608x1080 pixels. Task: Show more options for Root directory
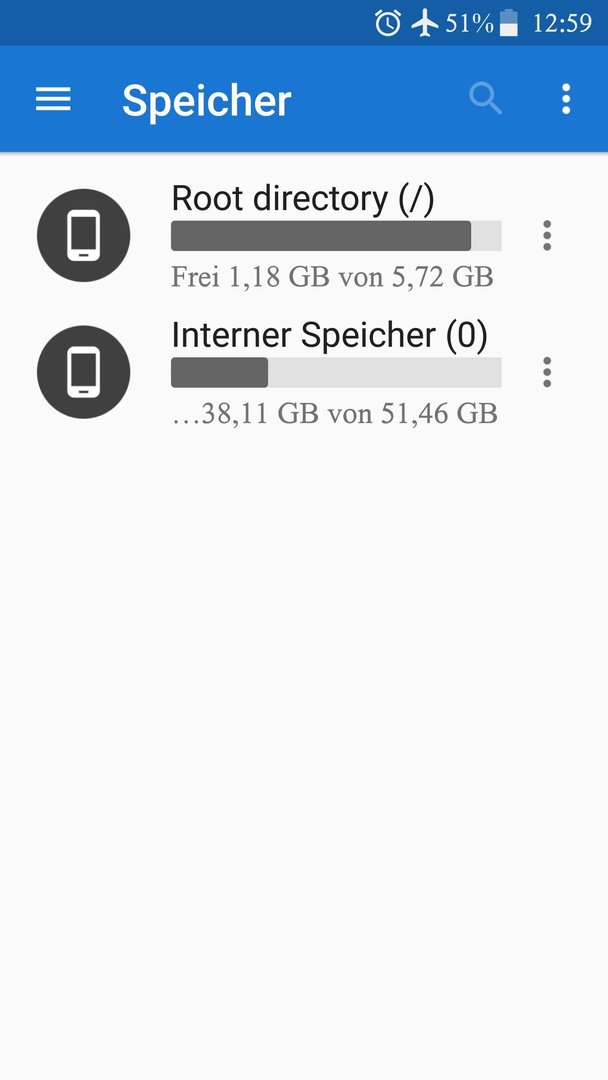(547, 236)
